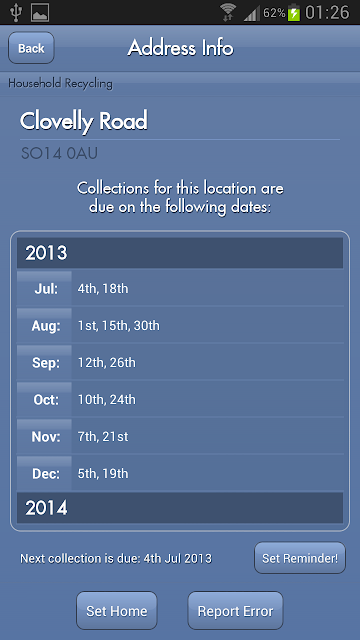This screenshot has width=360, height=640.
Task: Report an error for this address
Action: [236, 611]
